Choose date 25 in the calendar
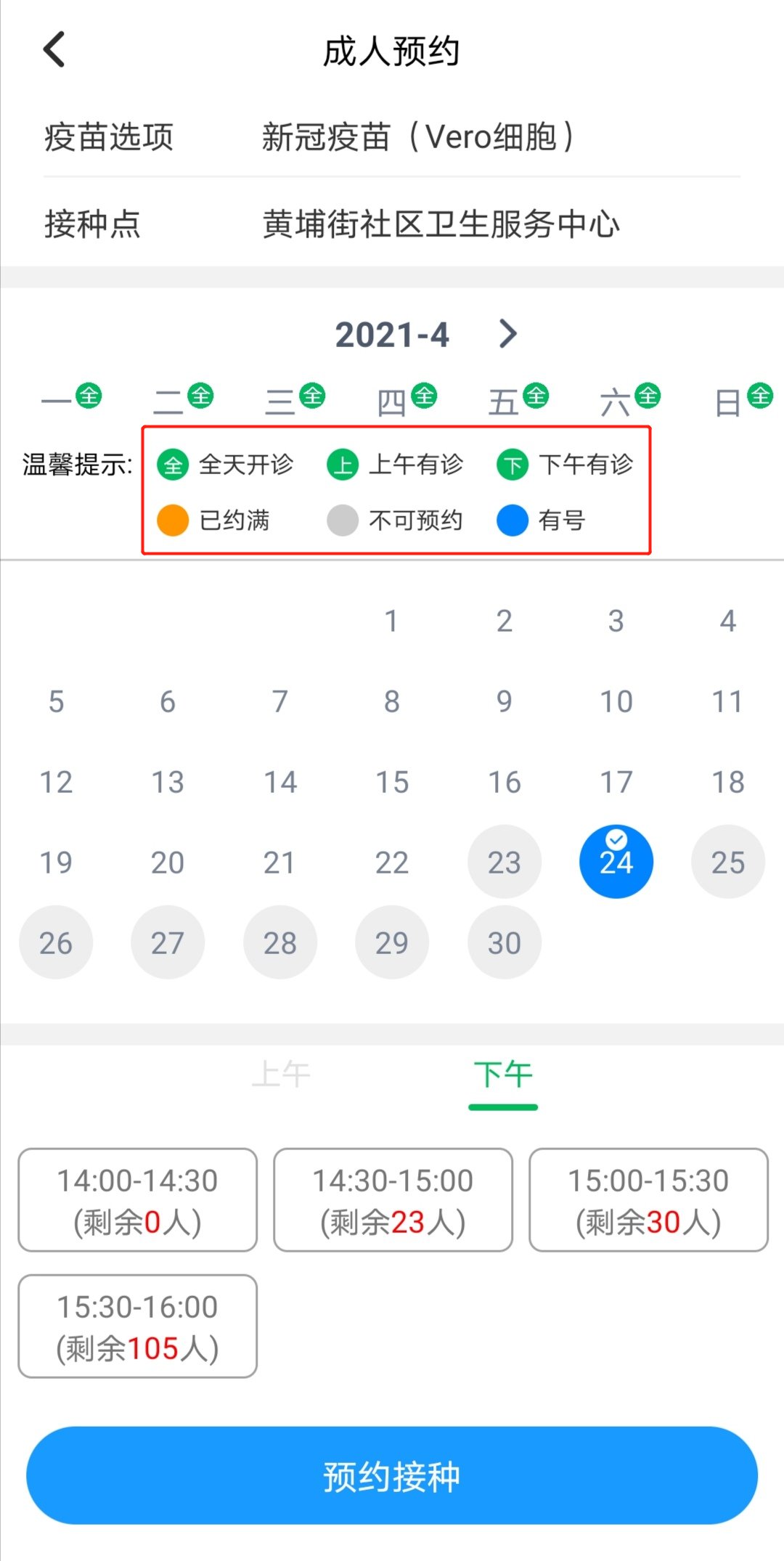 [727, 862]
